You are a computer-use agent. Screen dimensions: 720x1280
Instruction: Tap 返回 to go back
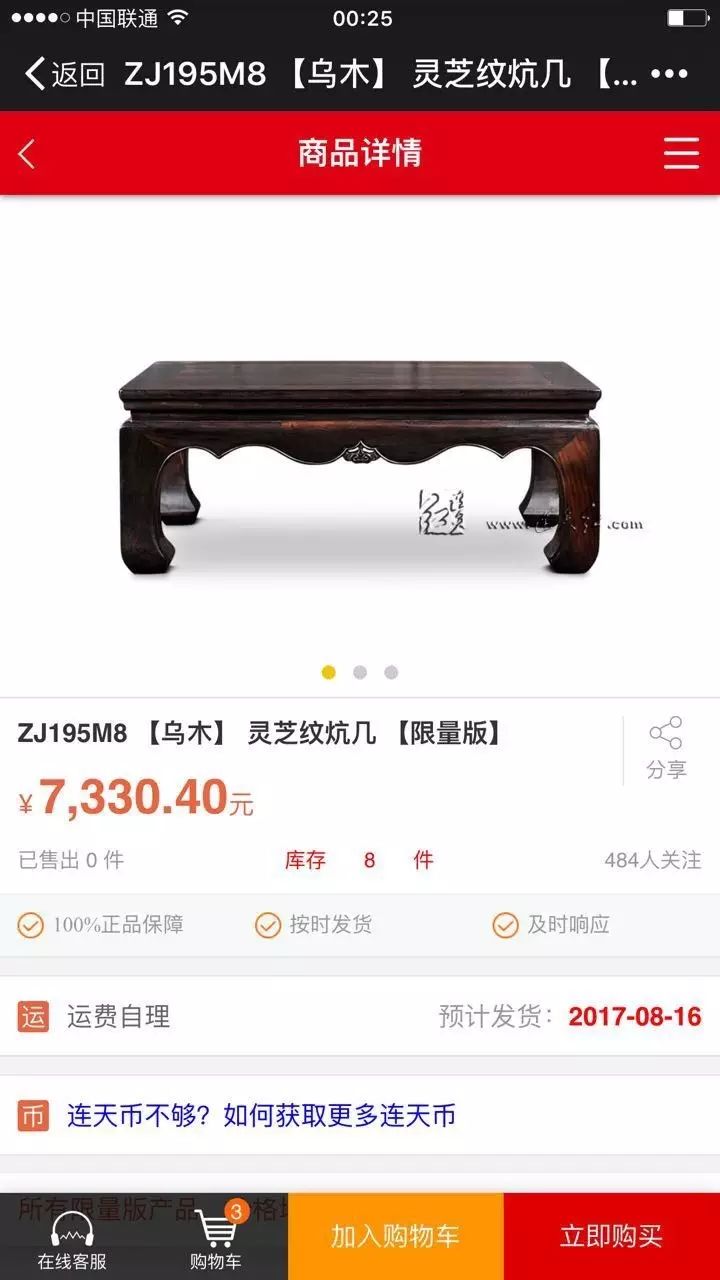64,74
